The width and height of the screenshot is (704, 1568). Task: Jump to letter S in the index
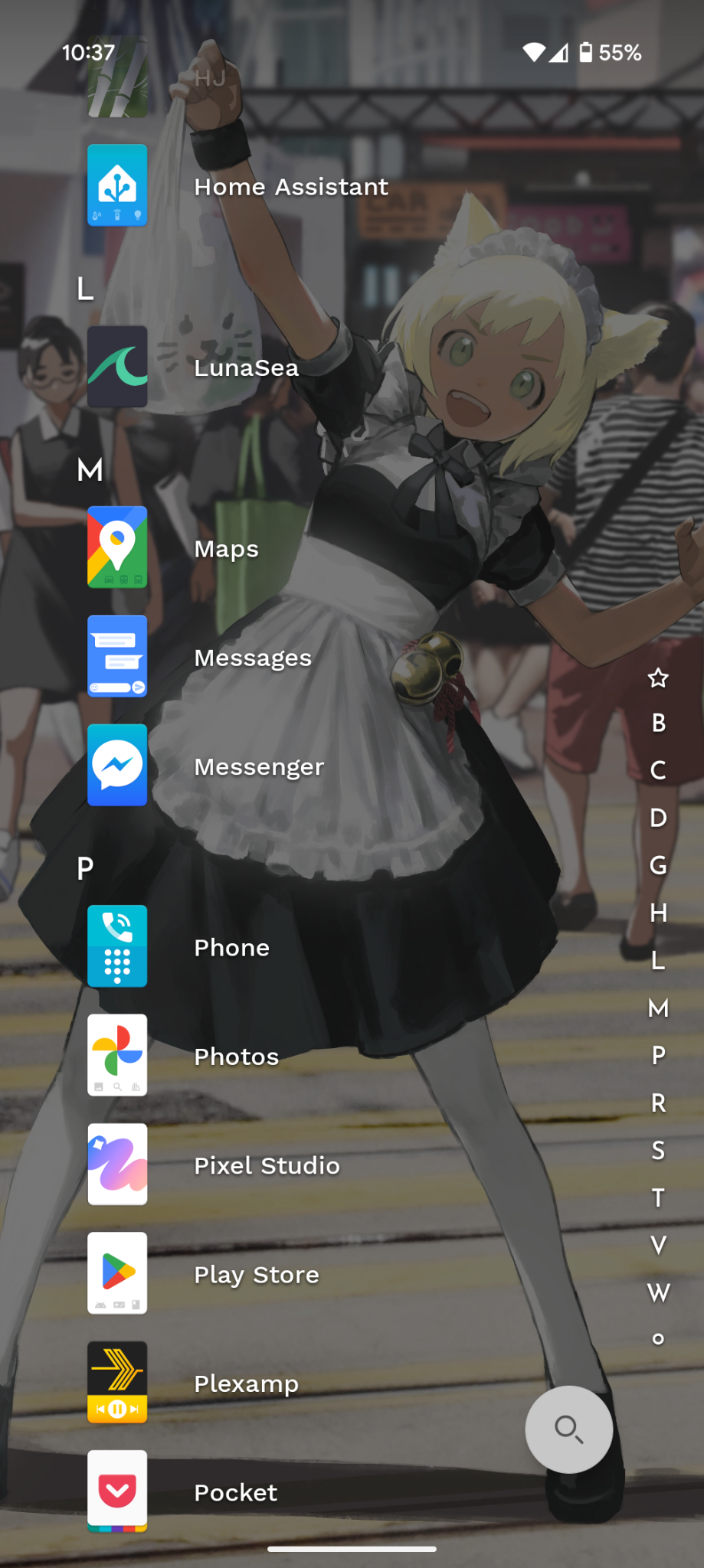tap(658, 1150)
